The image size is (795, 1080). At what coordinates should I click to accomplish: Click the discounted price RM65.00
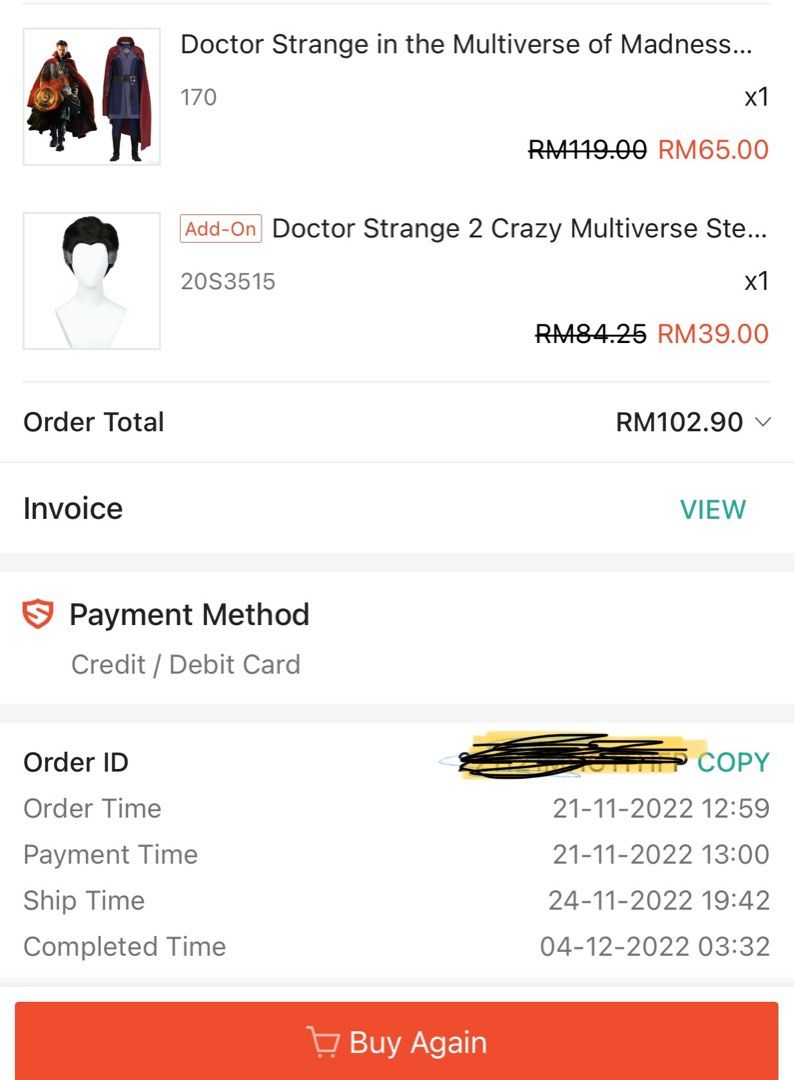click(x=713, y=149)
